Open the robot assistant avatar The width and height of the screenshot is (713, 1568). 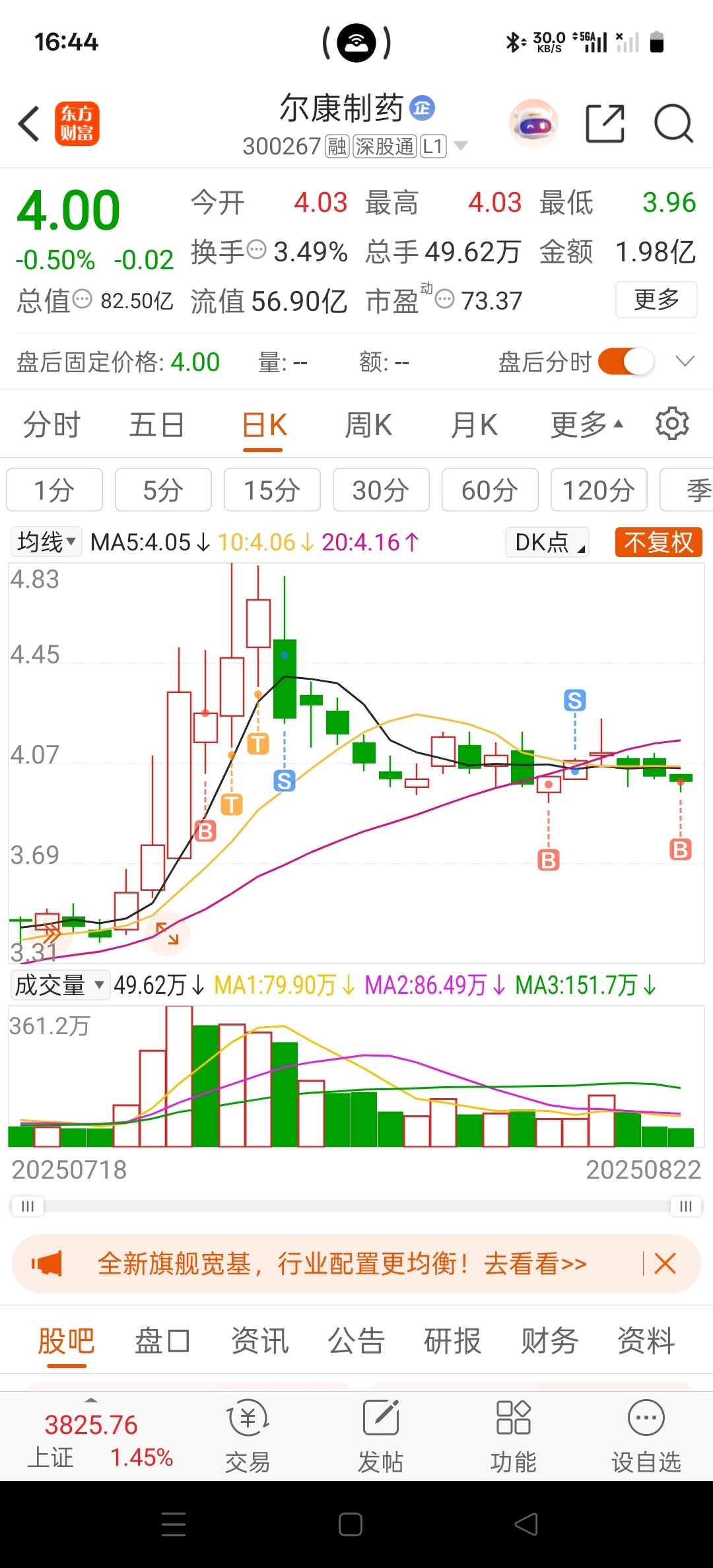click(x=533, y=123)
